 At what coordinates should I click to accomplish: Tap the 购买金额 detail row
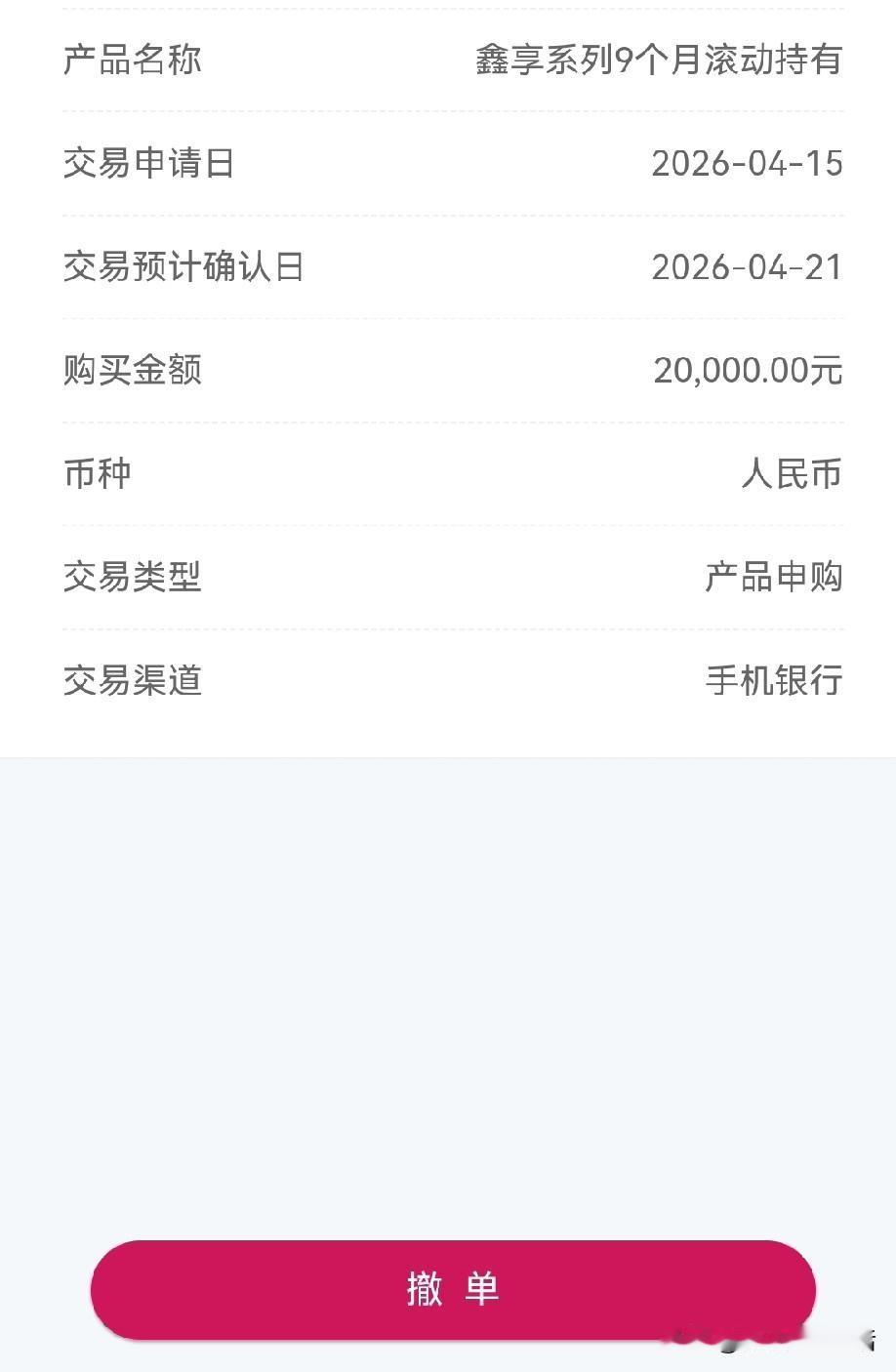(x=448, y=371)
